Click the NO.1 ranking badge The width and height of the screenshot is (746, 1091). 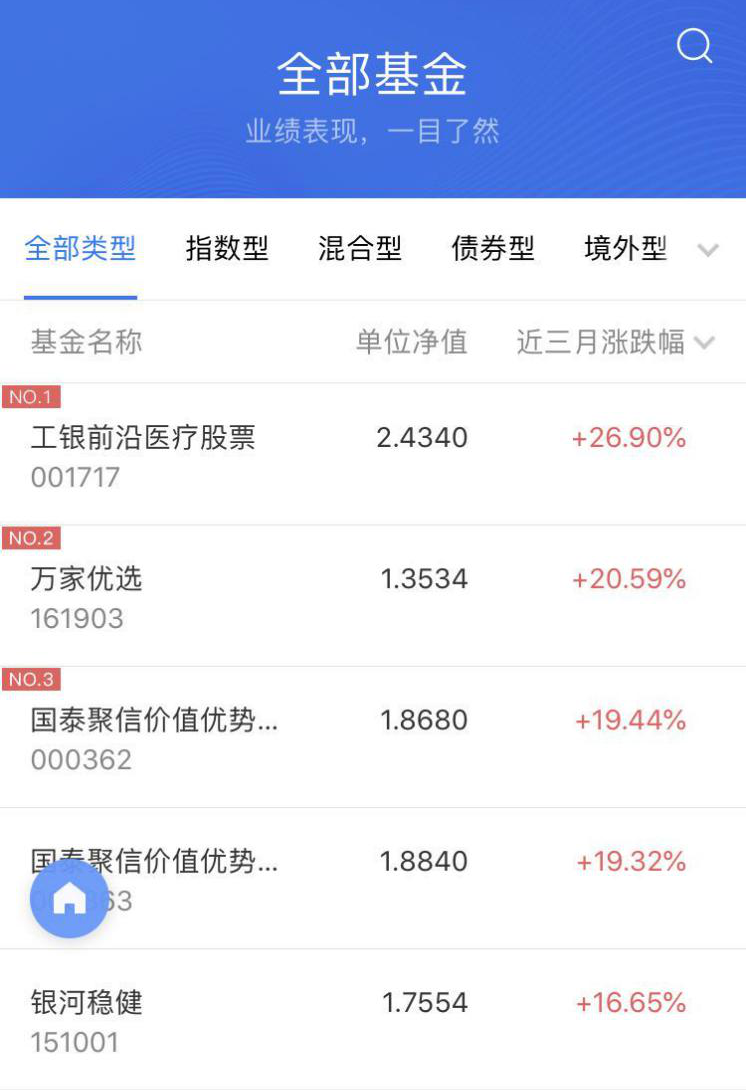pos(30,395)
